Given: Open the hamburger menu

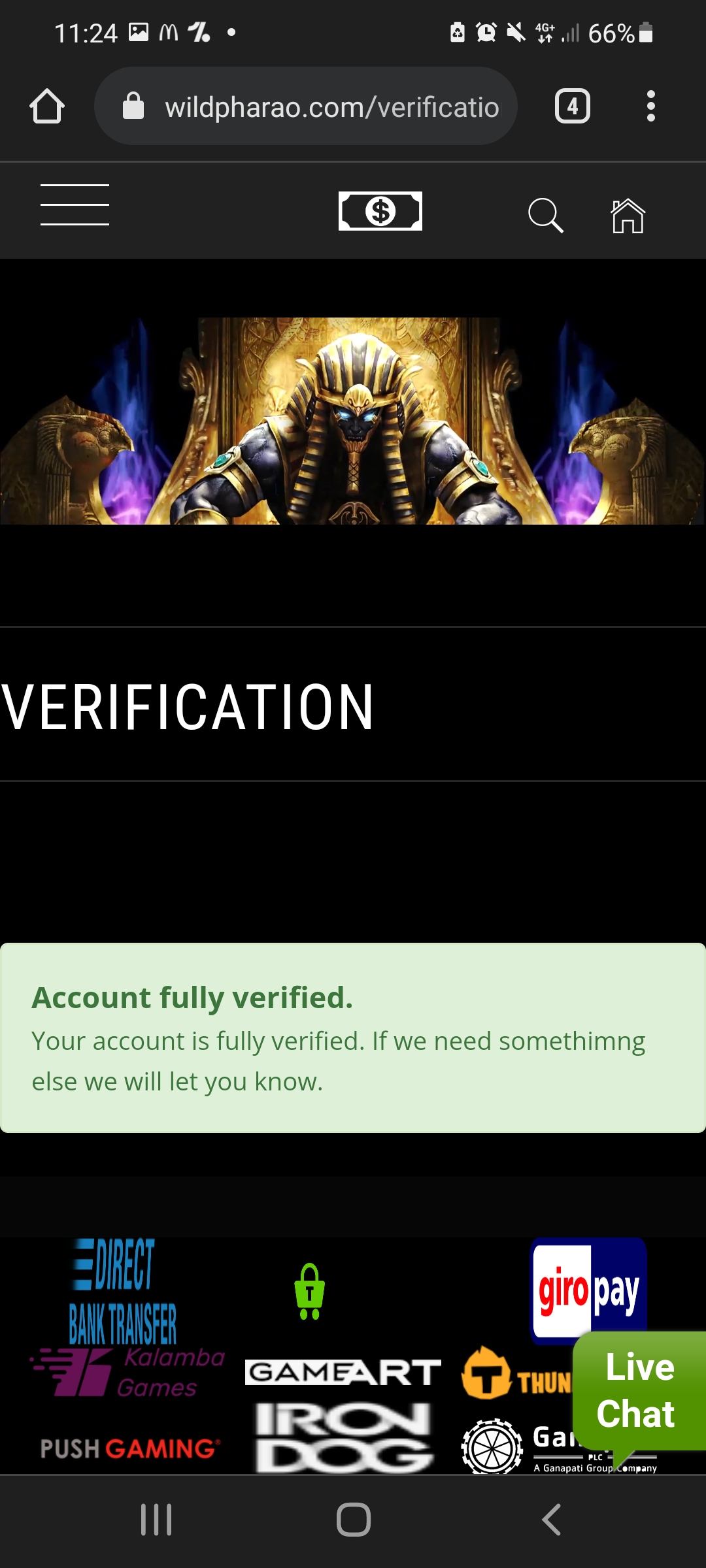Looking at the screenshot, I should [x=75, y=205].
